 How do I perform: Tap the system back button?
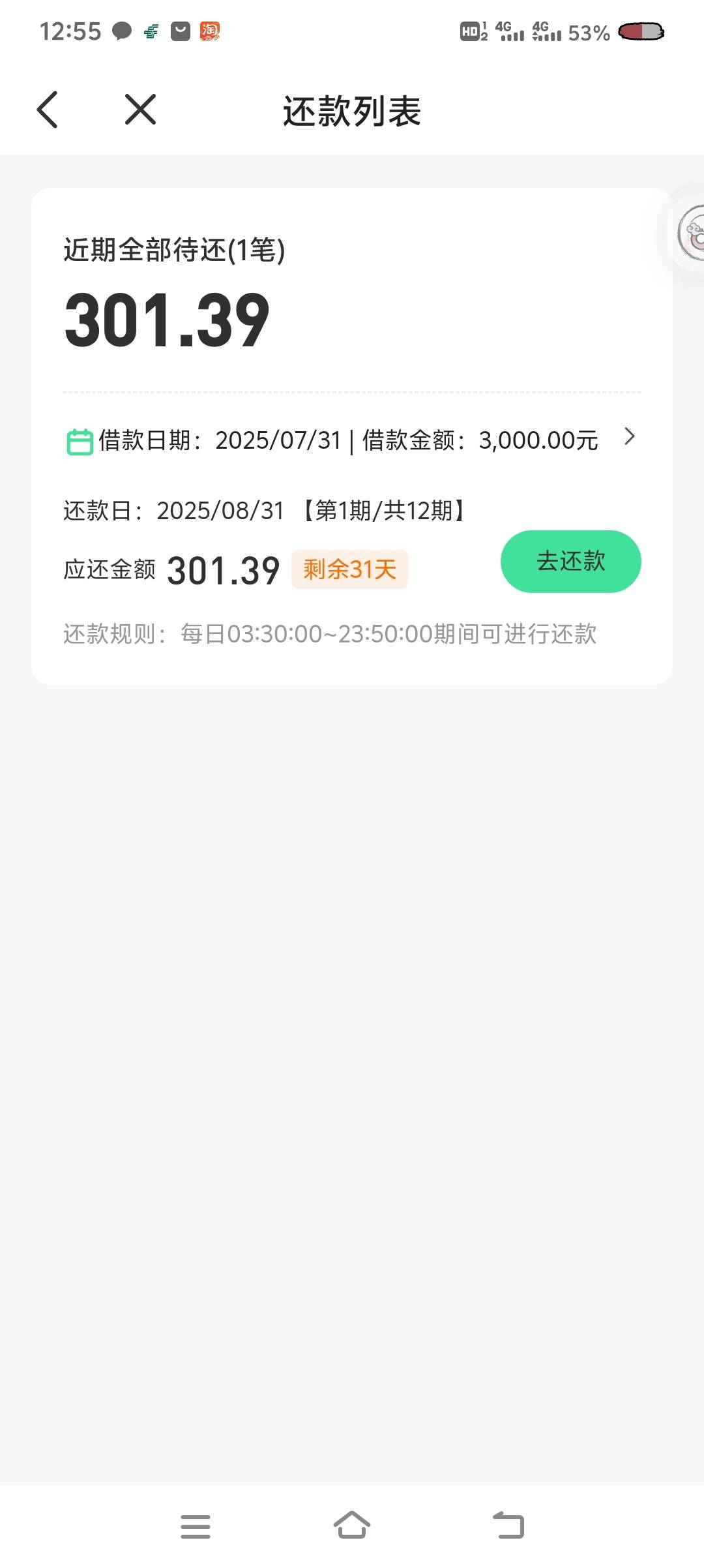508,1525
